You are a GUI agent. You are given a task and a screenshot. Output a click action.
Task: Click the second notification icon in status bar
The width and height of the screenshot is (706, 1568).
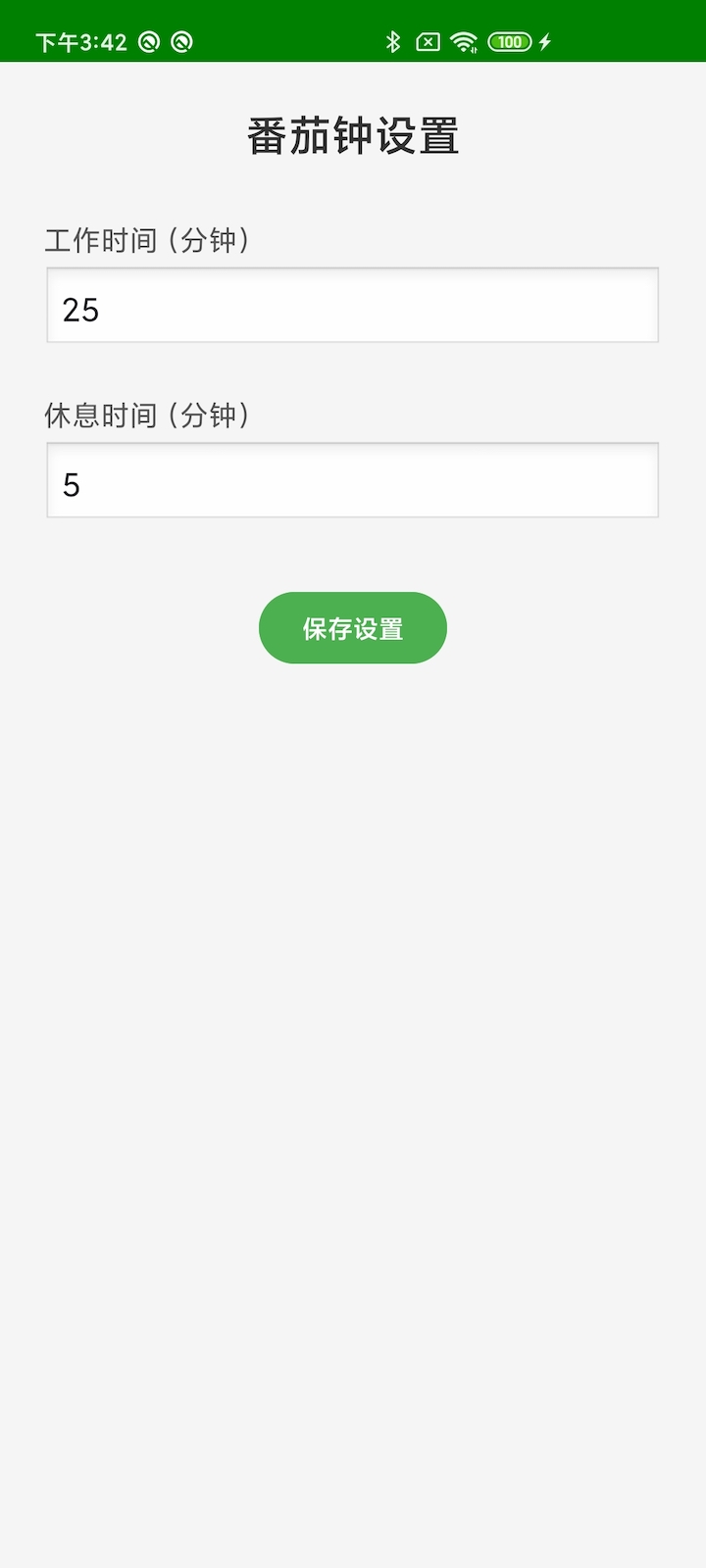tap(182, 41)
